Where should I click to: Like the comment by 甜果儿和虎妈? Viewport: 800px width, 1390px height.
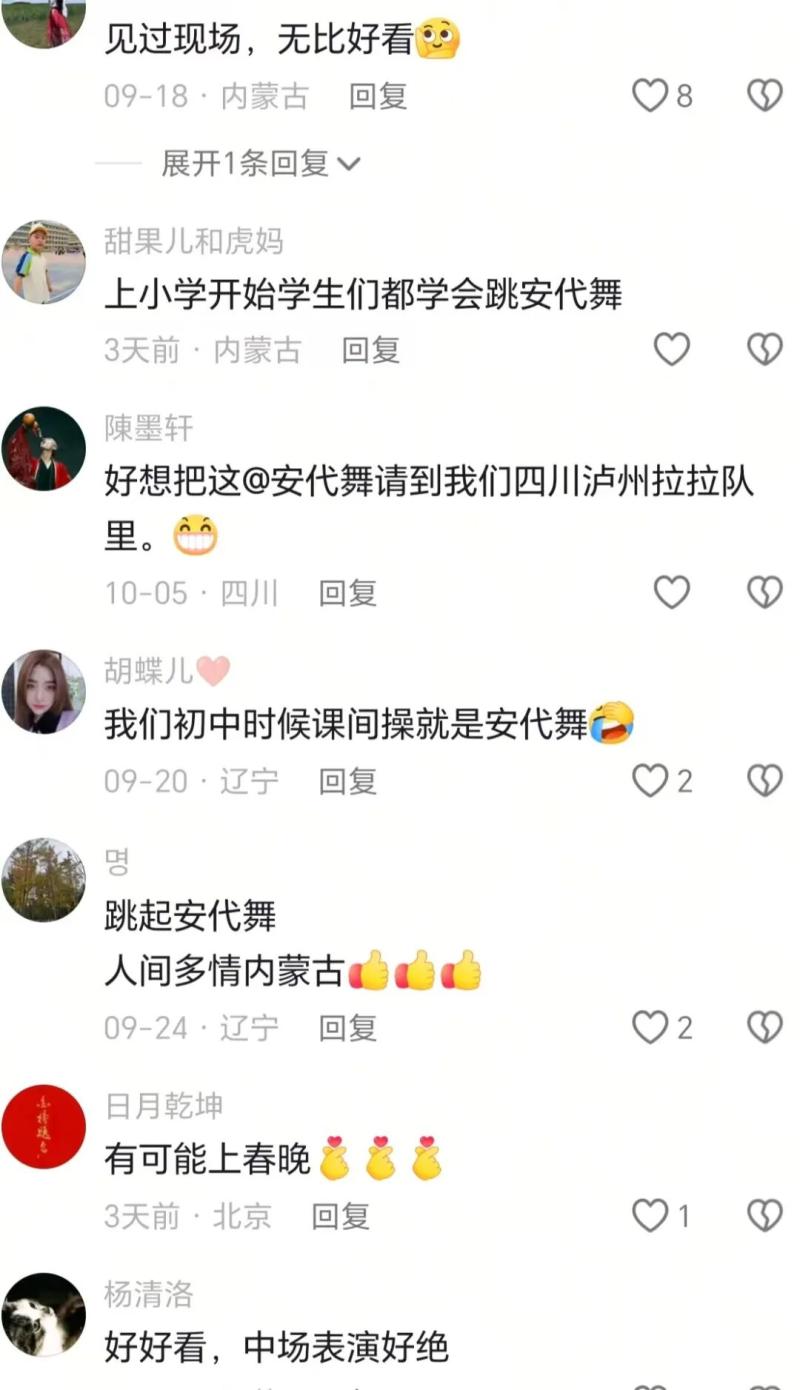tap(671, 349)
